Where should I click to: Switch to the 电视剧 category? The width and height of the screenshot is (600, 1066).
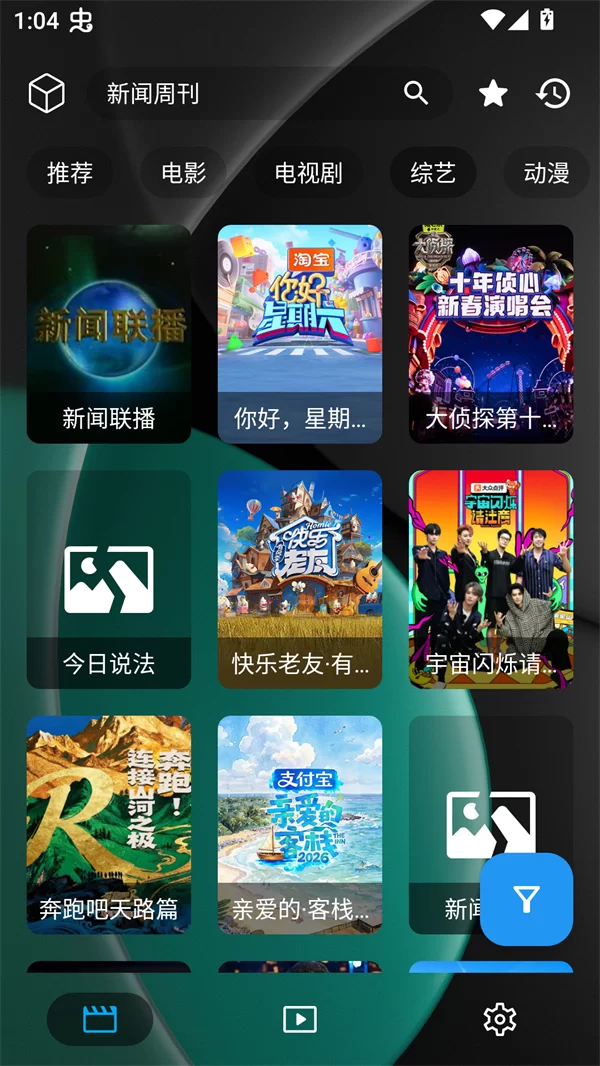click(x=308, y=173)
